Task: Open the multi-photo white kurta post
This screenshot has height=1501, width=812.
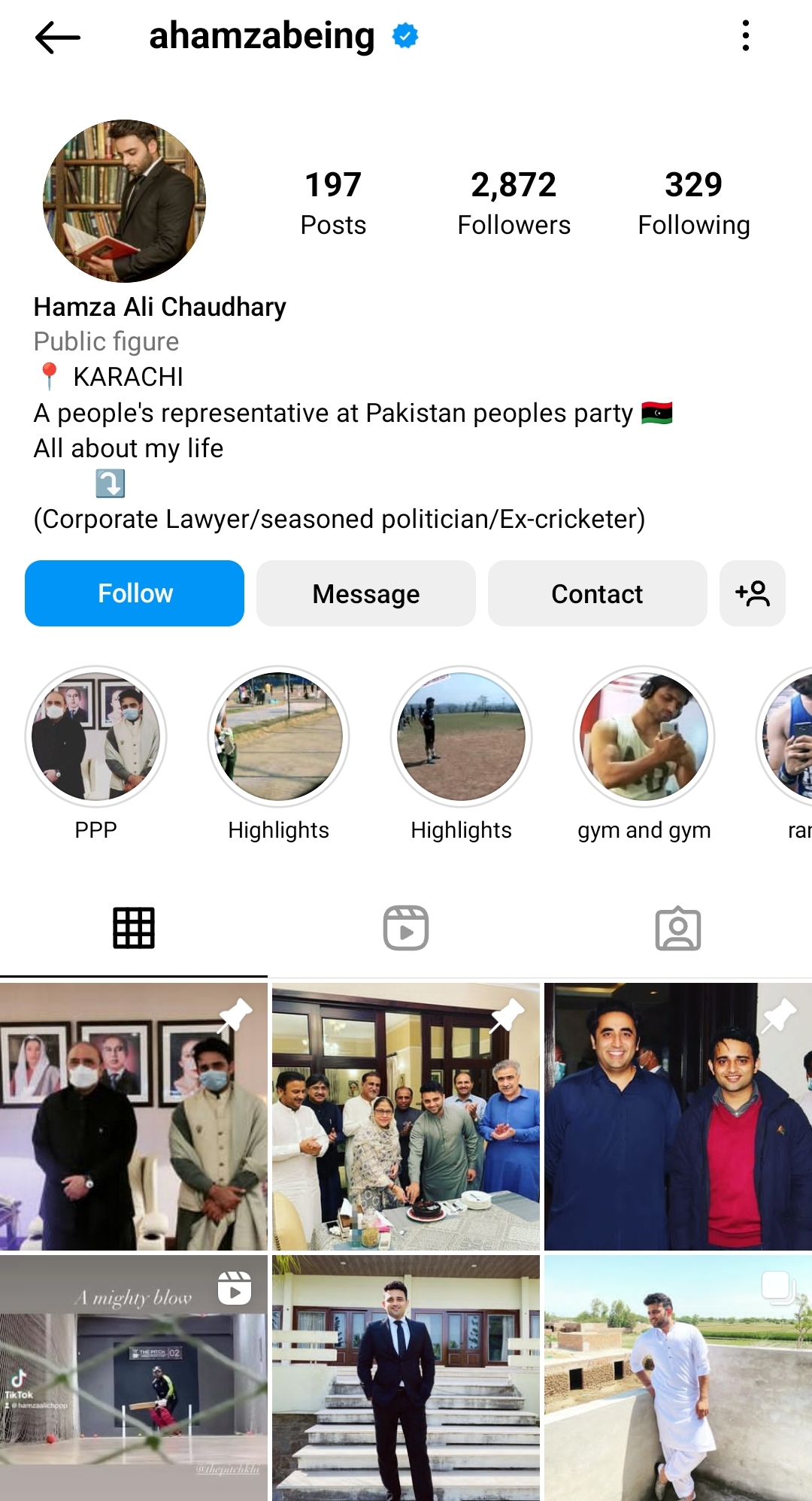Action: click(677, 1378)
